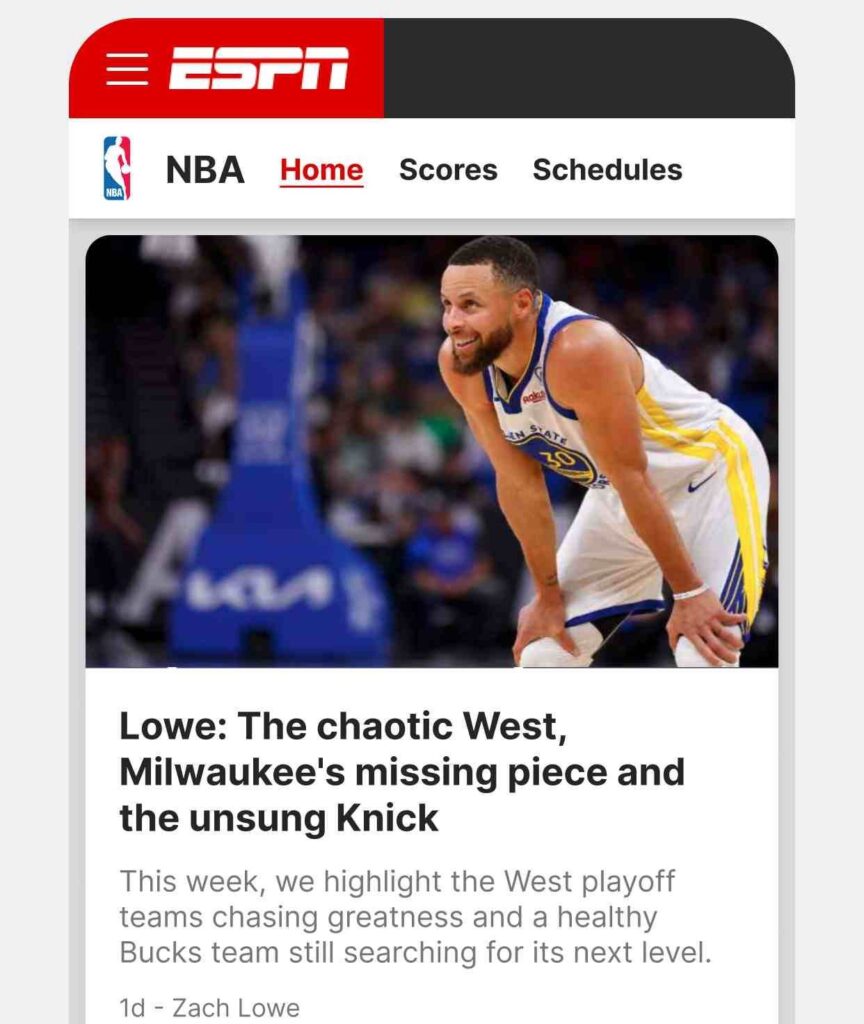
Task: Open the NBA section
Action: [204, 170]
